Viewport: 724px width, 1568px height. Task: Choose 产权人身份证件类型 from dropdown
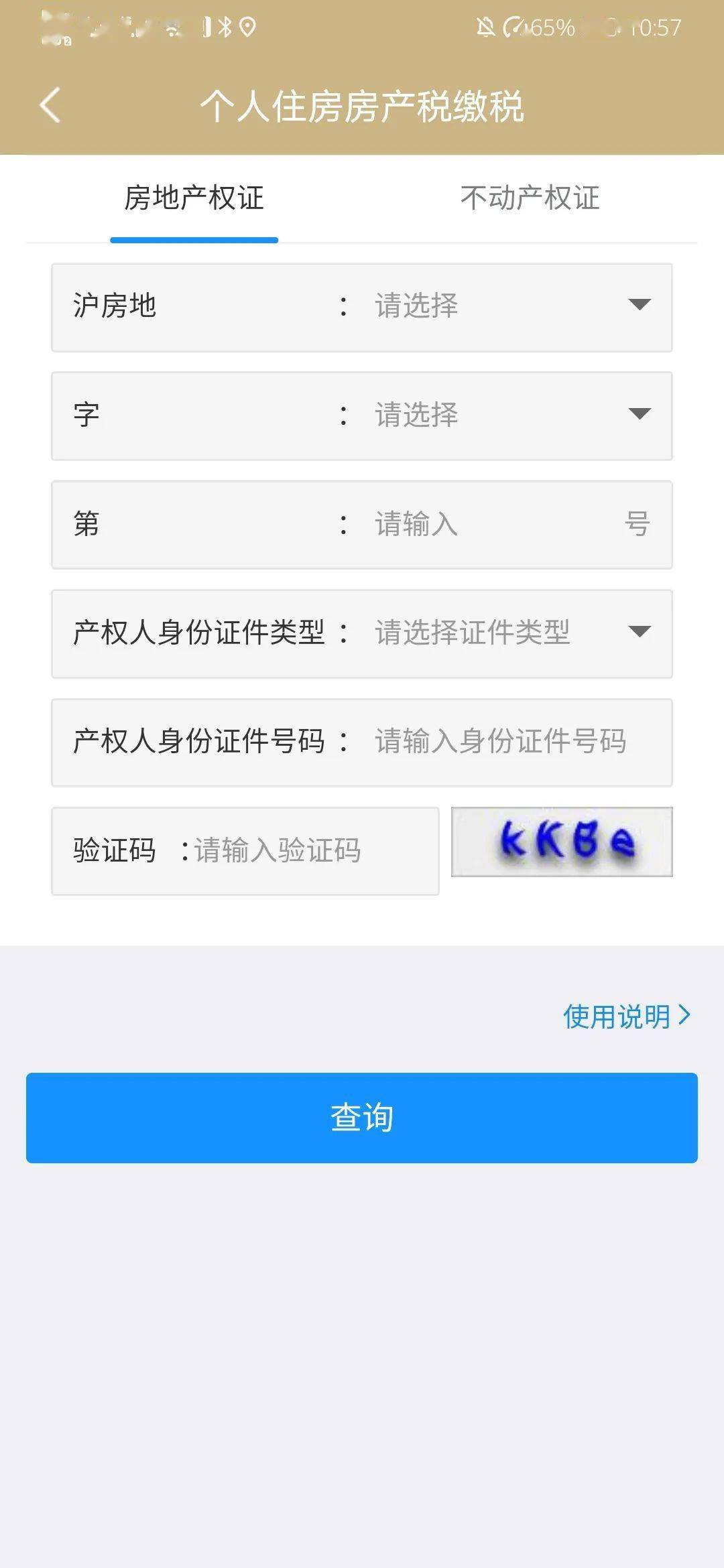coord(362,634)
